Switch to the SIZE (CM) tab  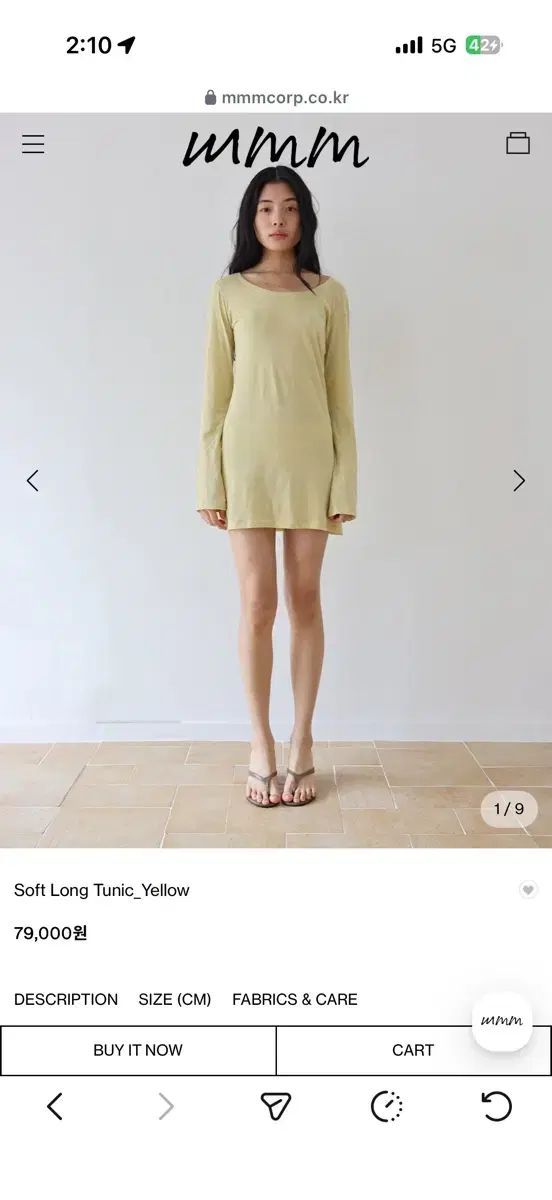[x=175, y=999]
